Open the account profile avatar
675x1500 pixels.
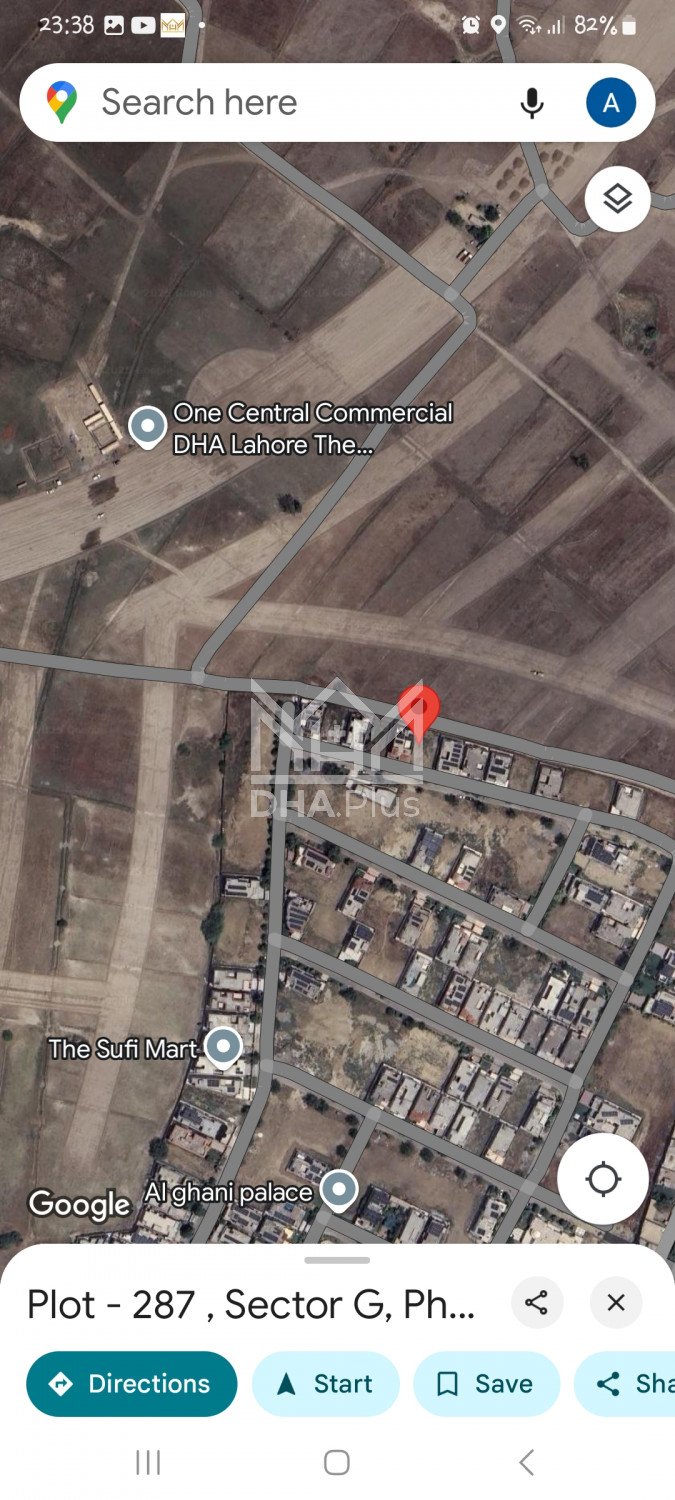pos(611,103)
